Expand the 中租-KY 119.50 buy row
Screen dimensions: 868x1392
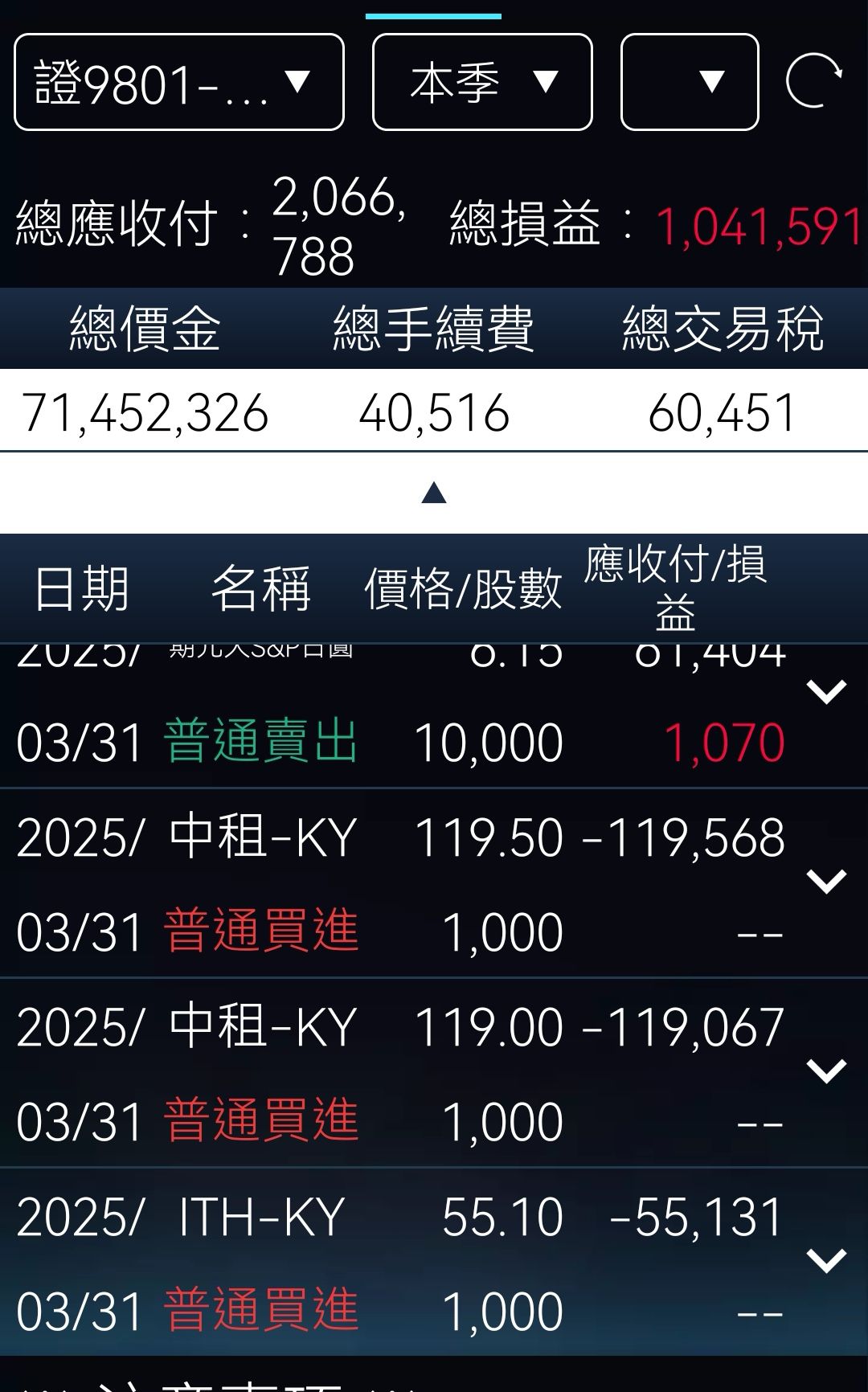(x=826, y=882)
